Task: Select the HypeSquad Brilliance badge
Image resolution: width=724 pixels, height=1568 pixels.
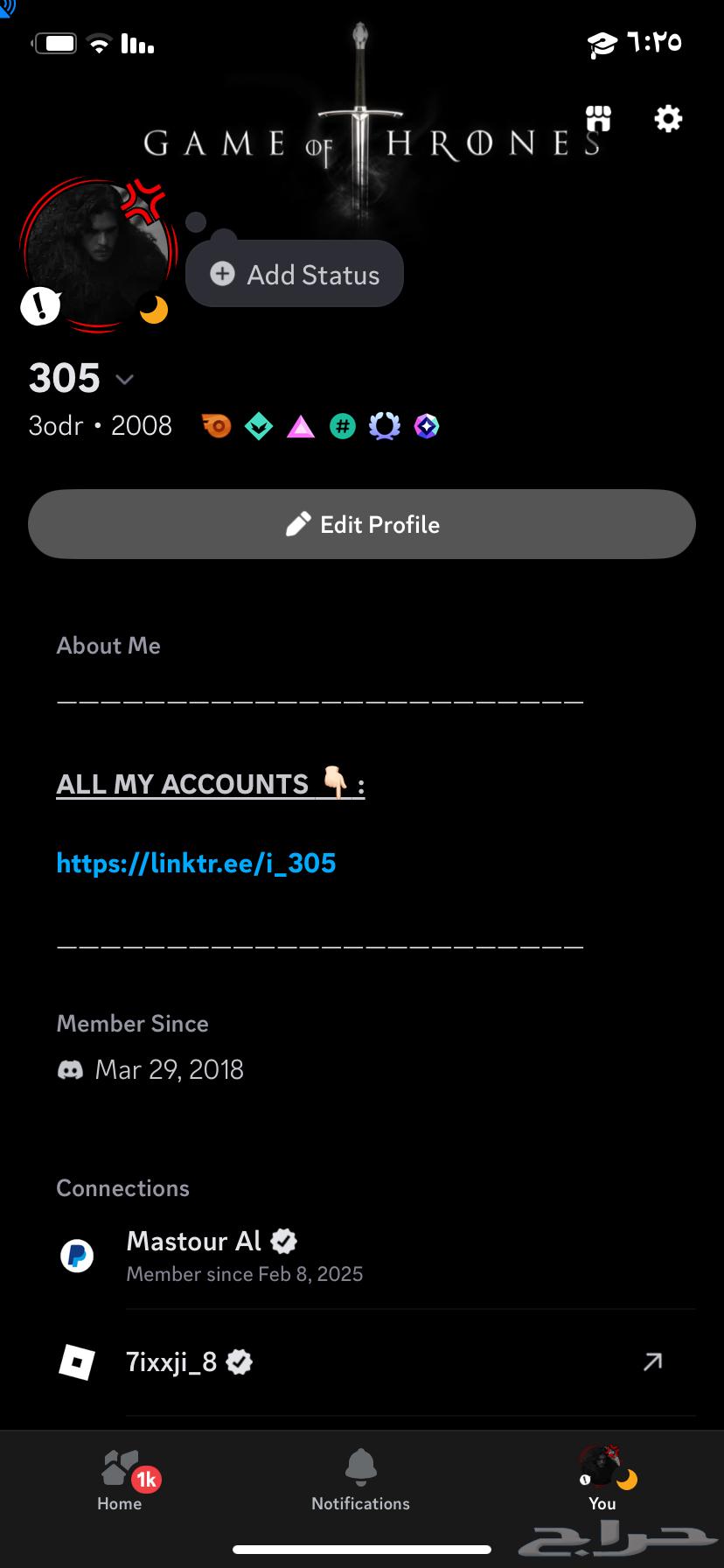Action: 301,426
